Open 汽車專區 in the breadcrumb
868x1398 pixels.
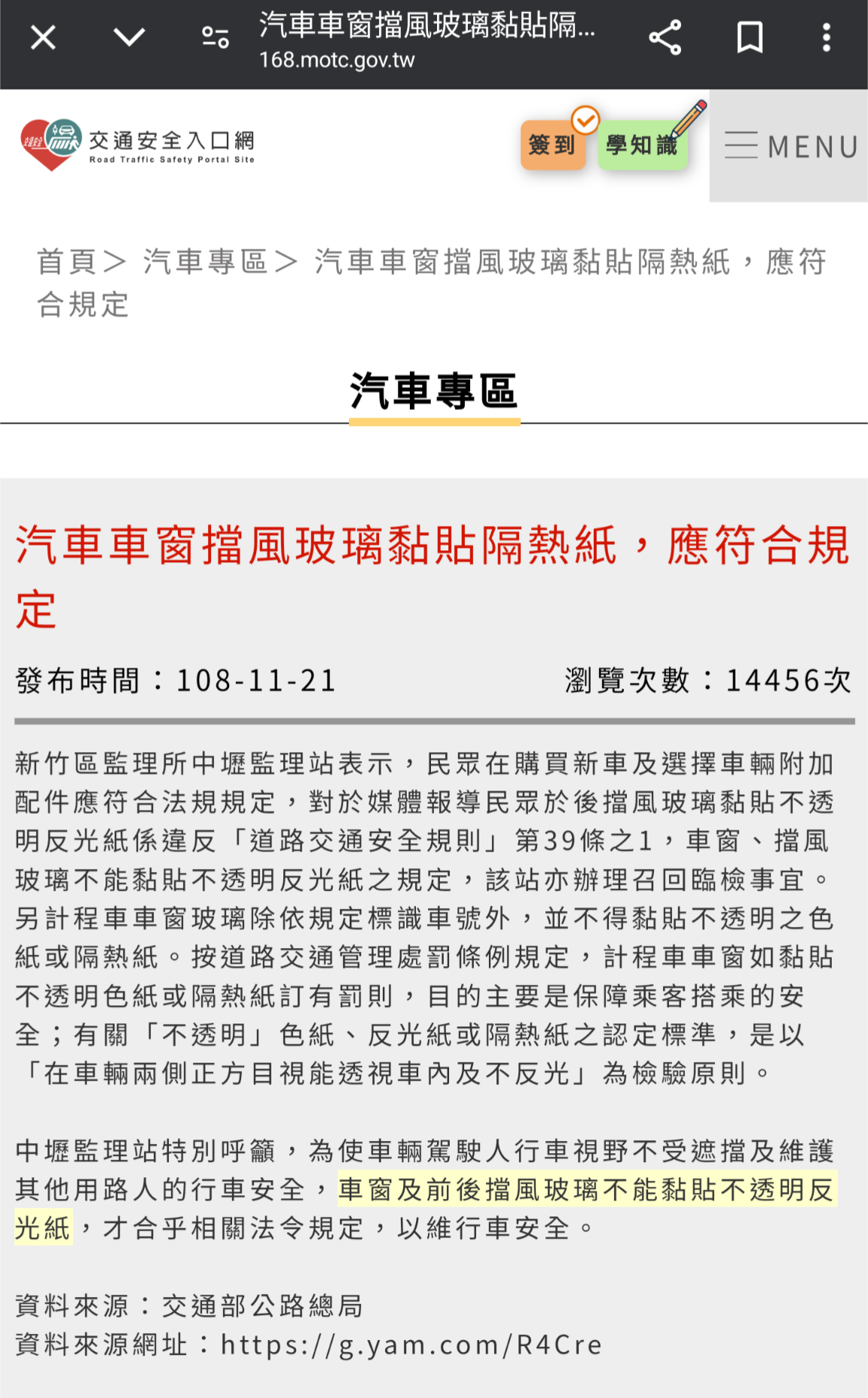tap(206, 262)
